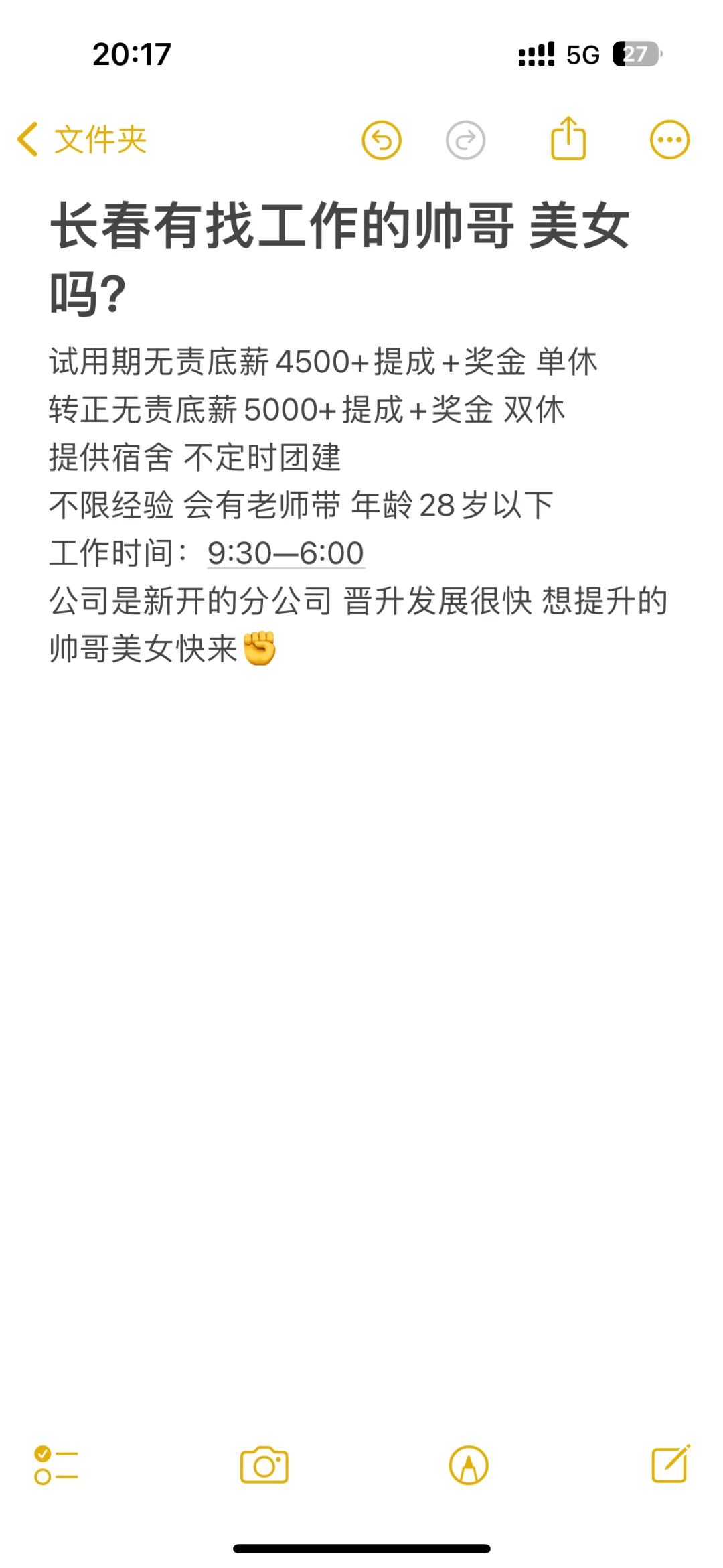
Task: Open the underlined time 9:30—6:00 link
Action: [286, 553]
